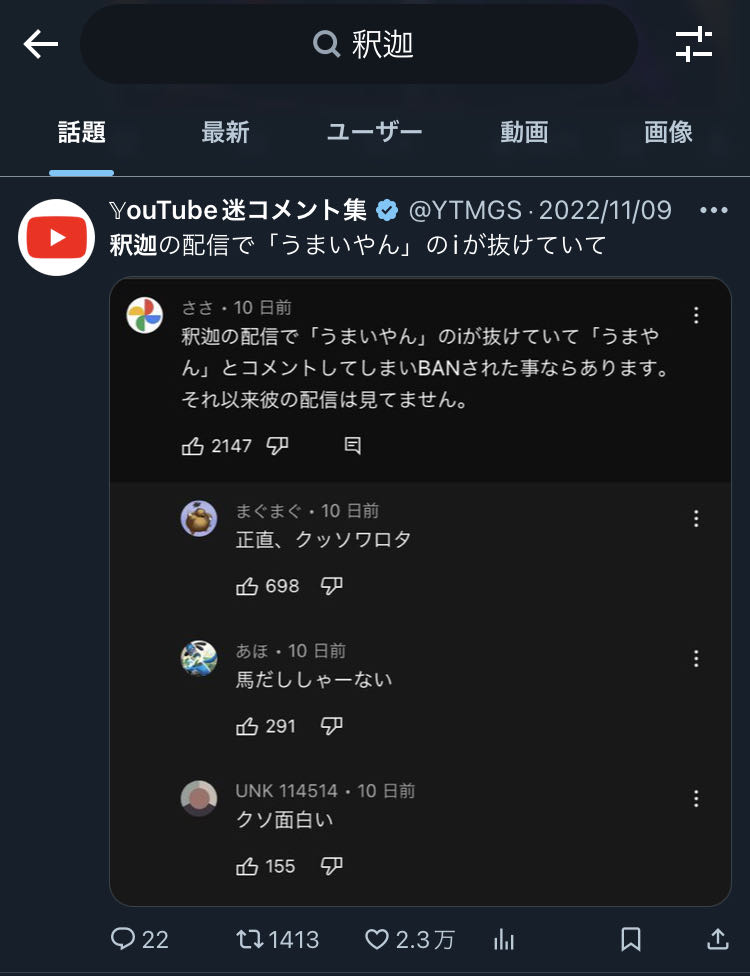This screenshot has height=976, width=750.
Task: View the post's analytics chart icon
Action: (x=504, y=939)
